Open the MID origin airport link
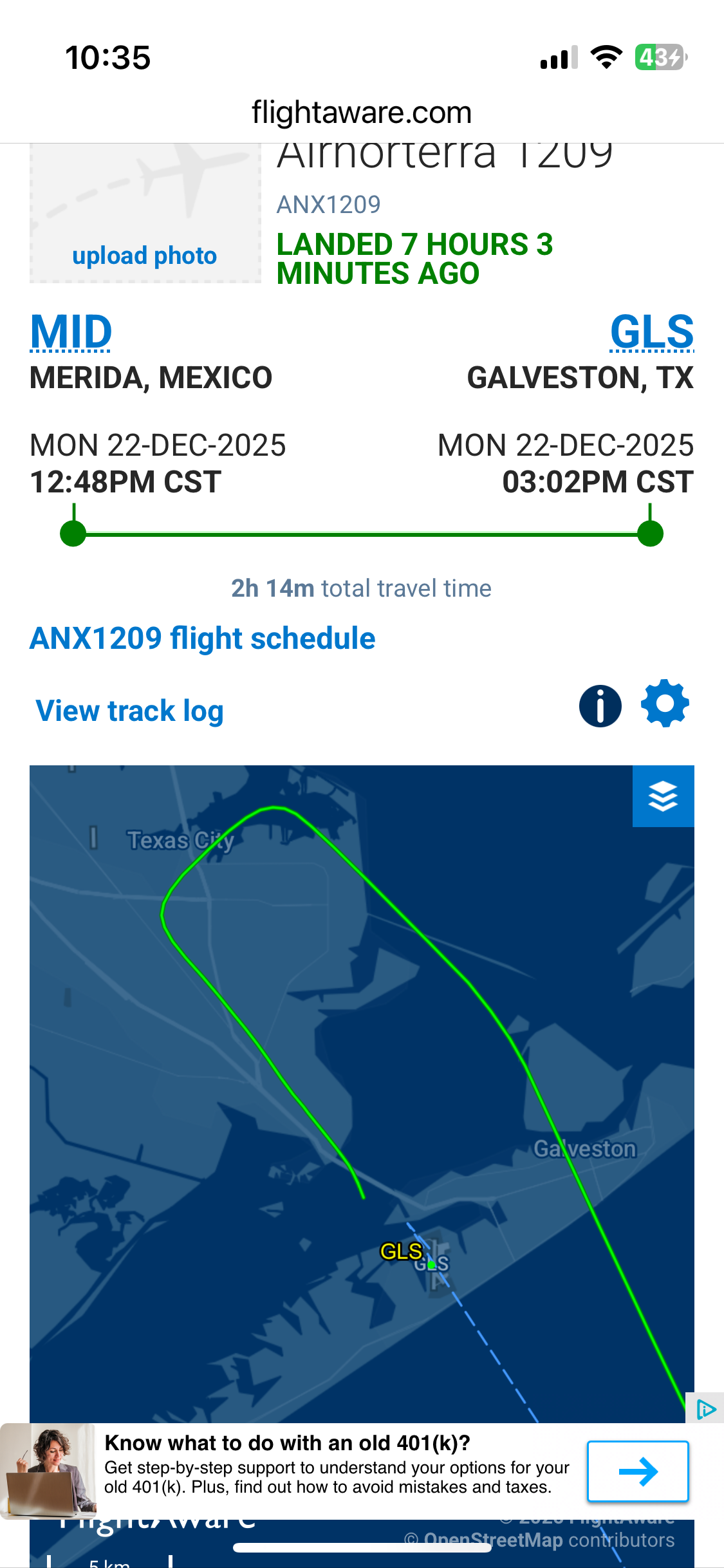Image resolution: width=724 pixels, height=1568 pixels. [71, 331]
